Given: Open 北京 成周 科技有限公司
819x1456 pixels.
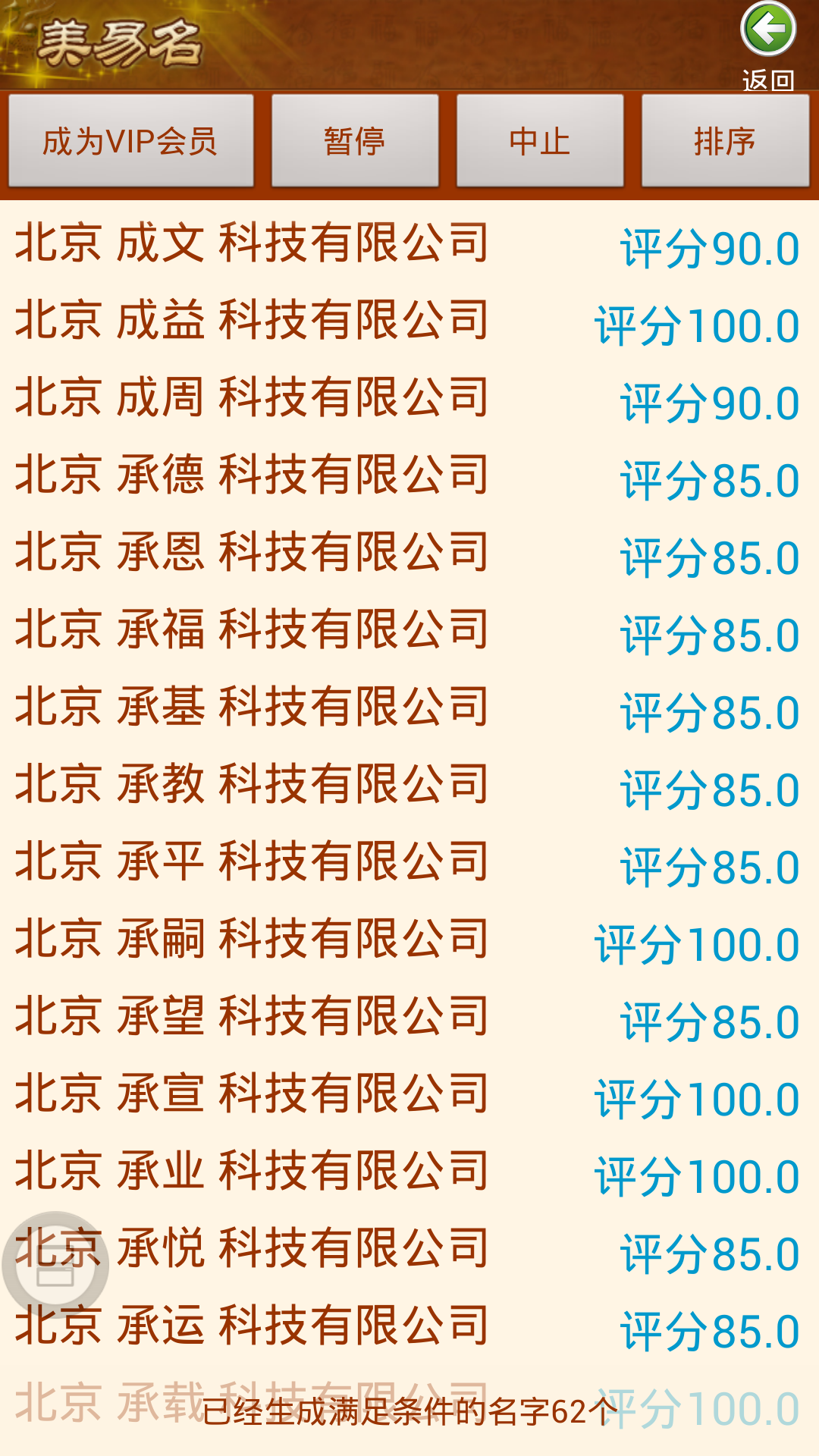Looking at the screenshot, I should (252, 399).
